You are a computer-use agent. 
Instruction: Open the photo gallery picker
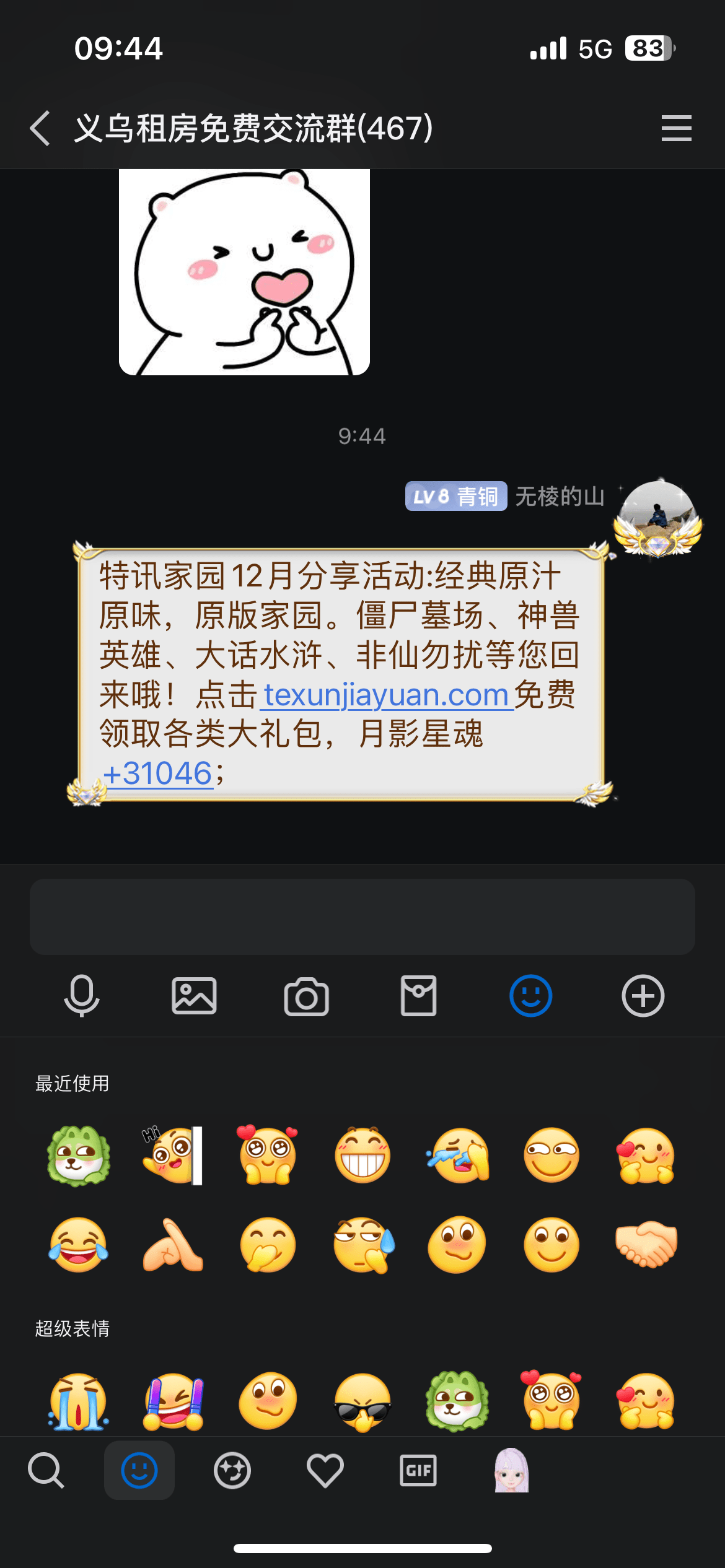tap(194, 996)
